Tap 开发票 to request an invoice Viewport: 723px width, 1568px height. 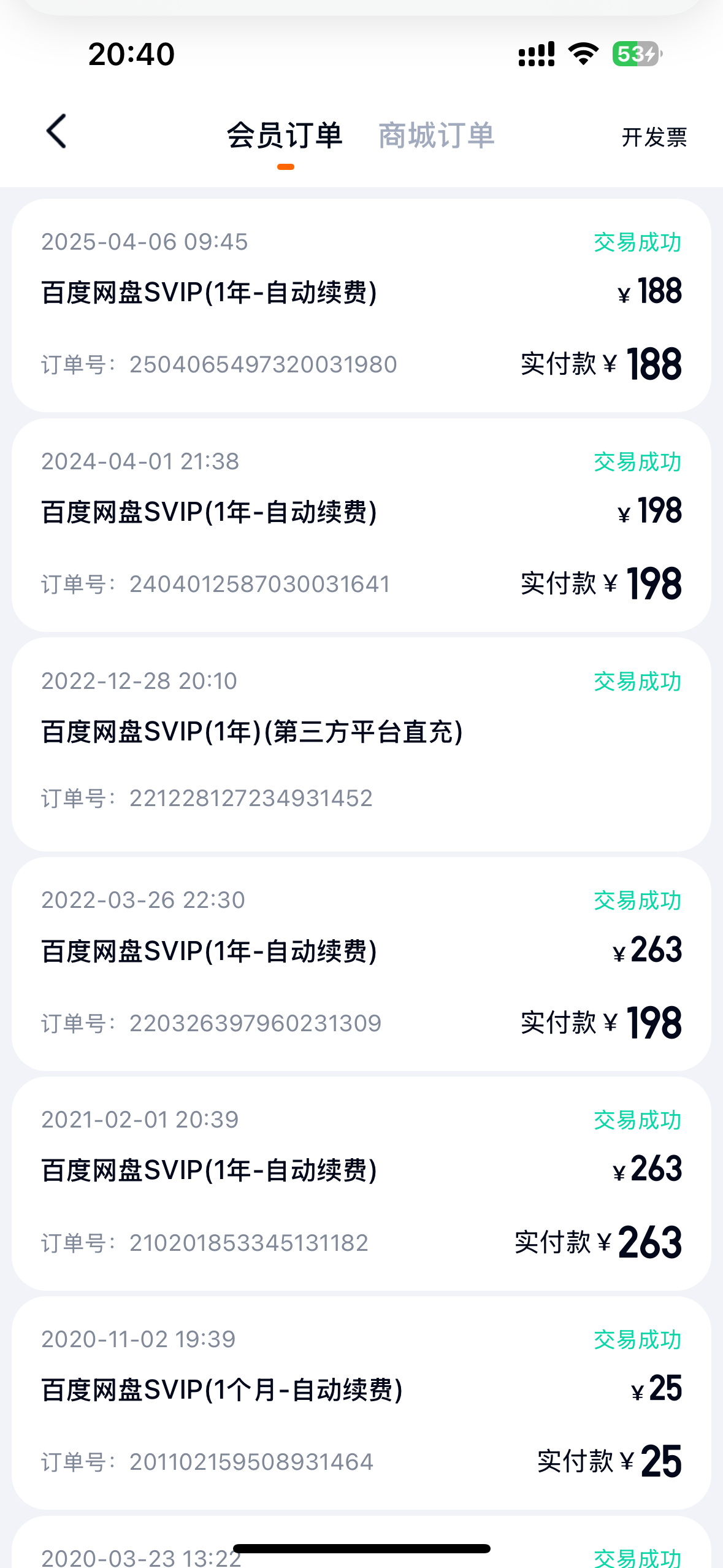click(654, 137)
